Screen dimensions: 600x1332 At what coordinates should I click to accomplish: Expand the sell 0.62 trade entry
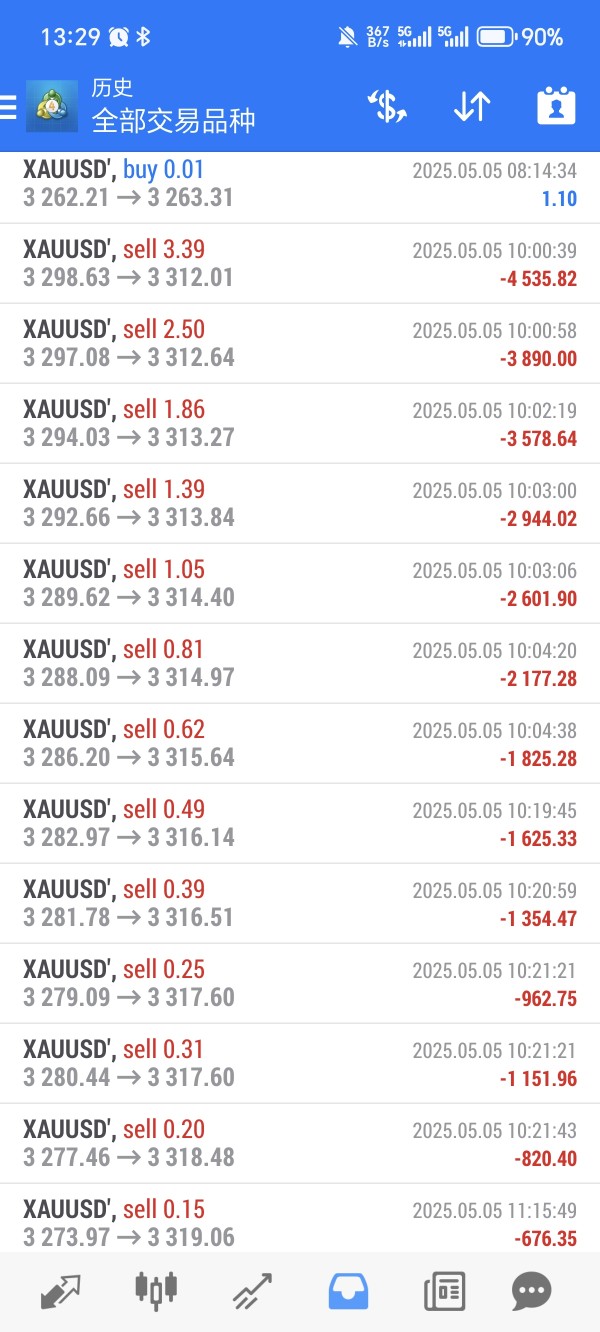coord(300,744)
